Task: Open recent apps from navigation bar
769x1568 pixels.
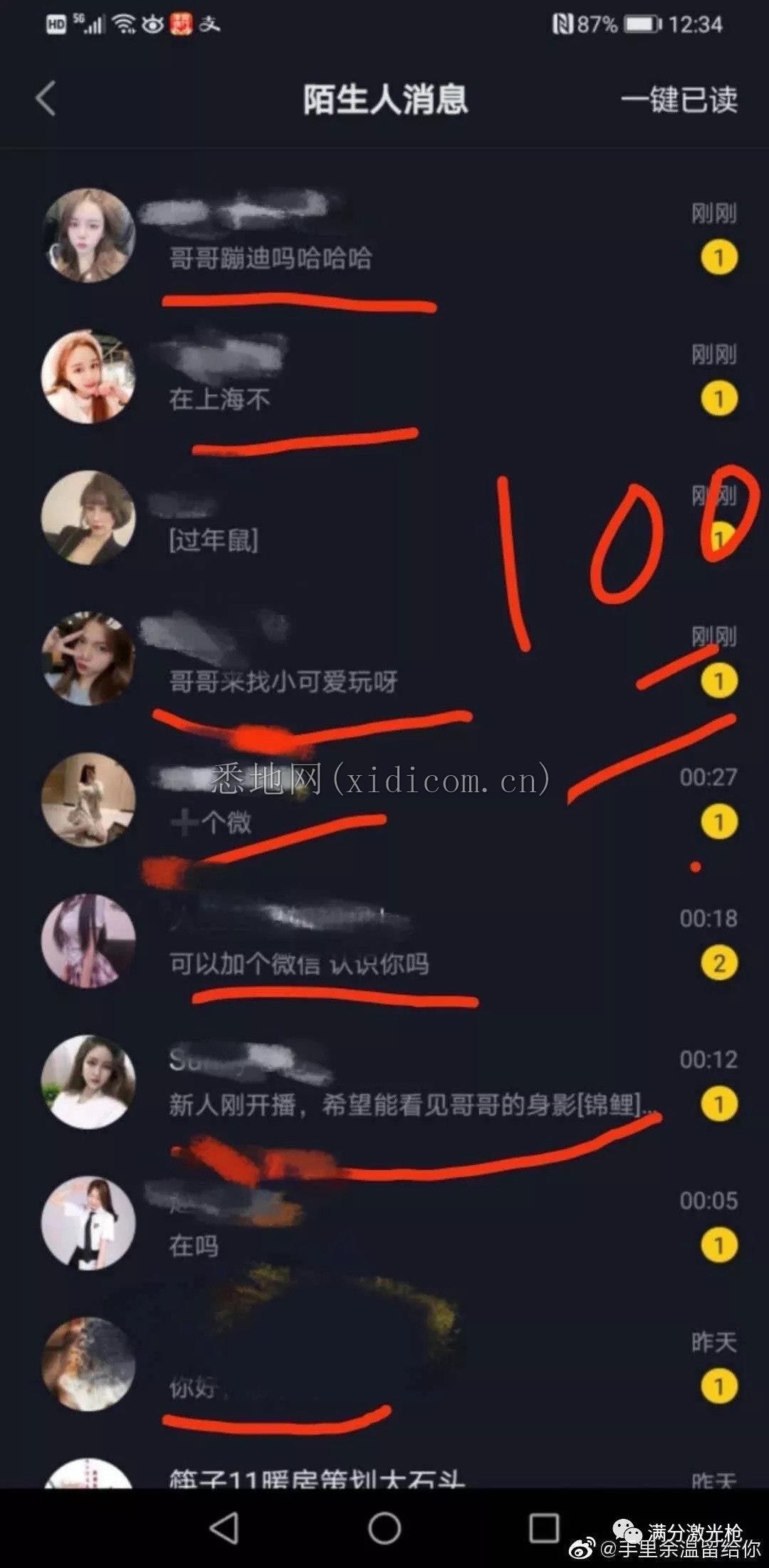Action: click(x=544, y=1527)
